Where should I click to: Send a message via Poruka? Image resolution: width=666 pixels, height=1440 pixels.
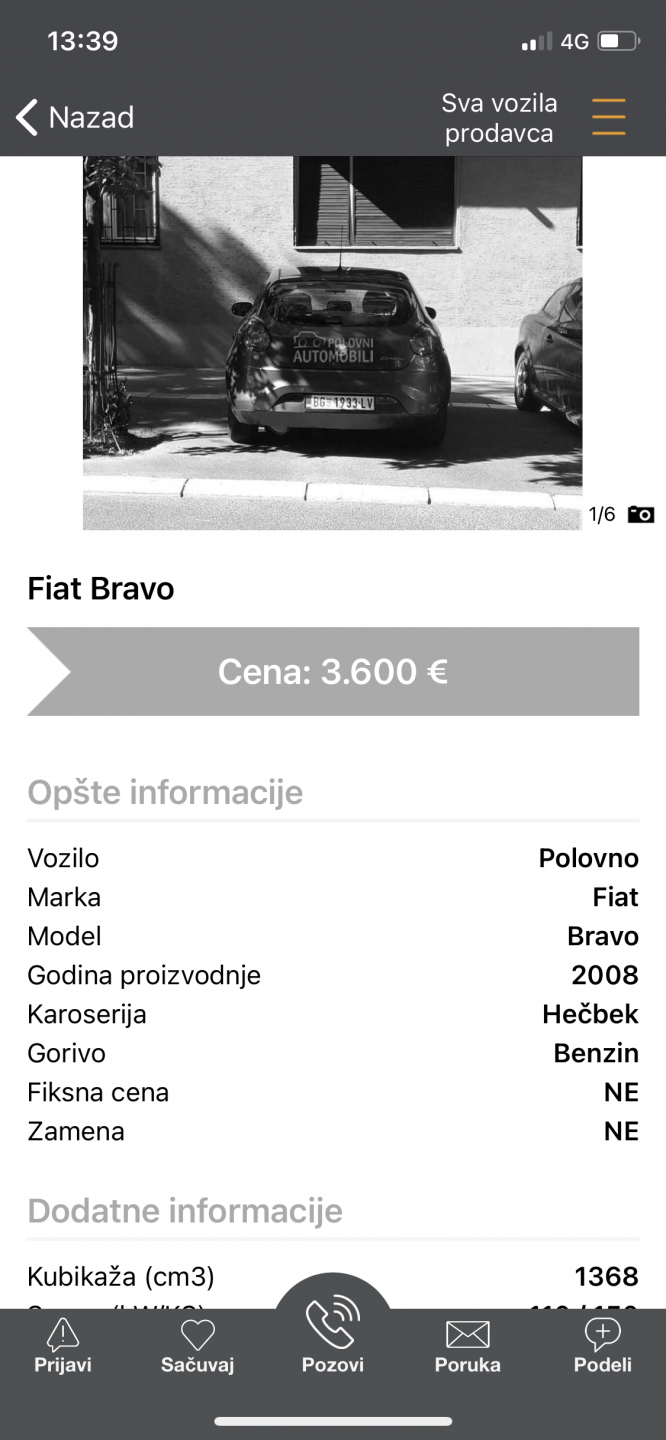(467, 1346)
